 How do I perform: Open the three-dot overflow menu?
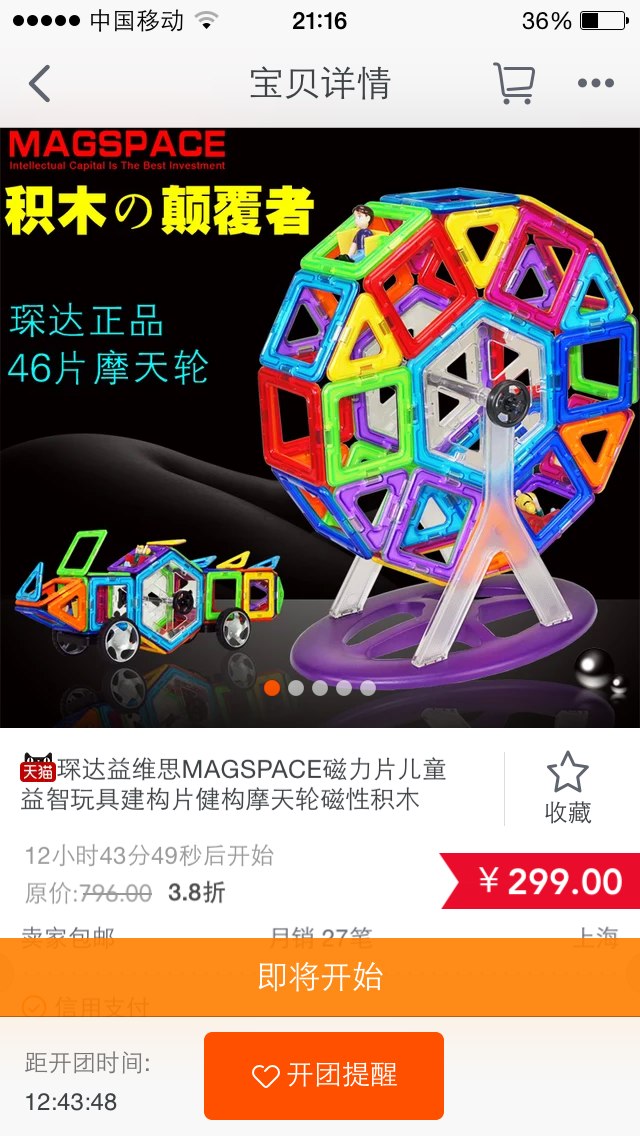pyautogui.click(x=596, y=83)
